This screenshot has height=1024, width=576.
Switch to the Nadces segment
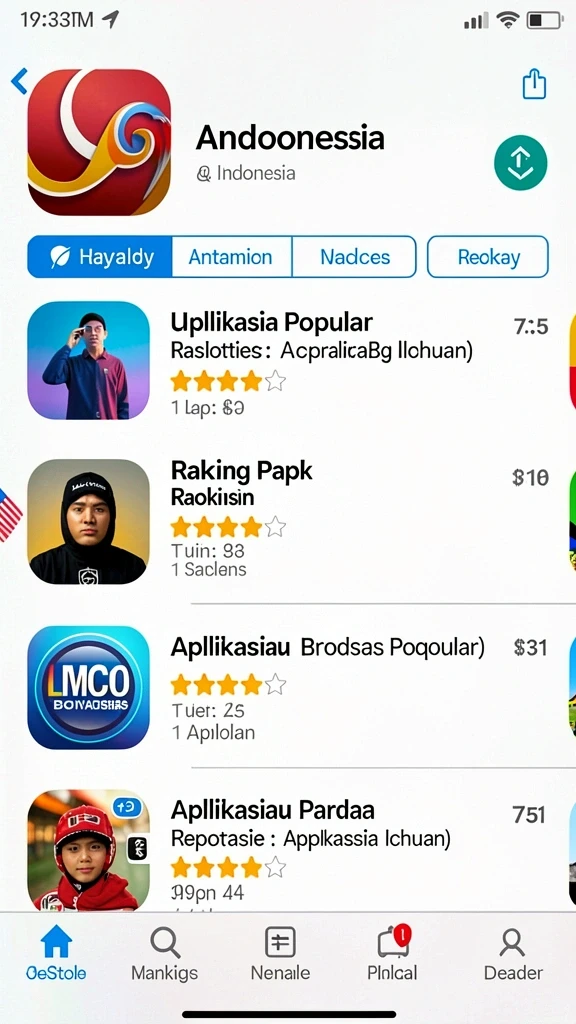click(354, 257)
